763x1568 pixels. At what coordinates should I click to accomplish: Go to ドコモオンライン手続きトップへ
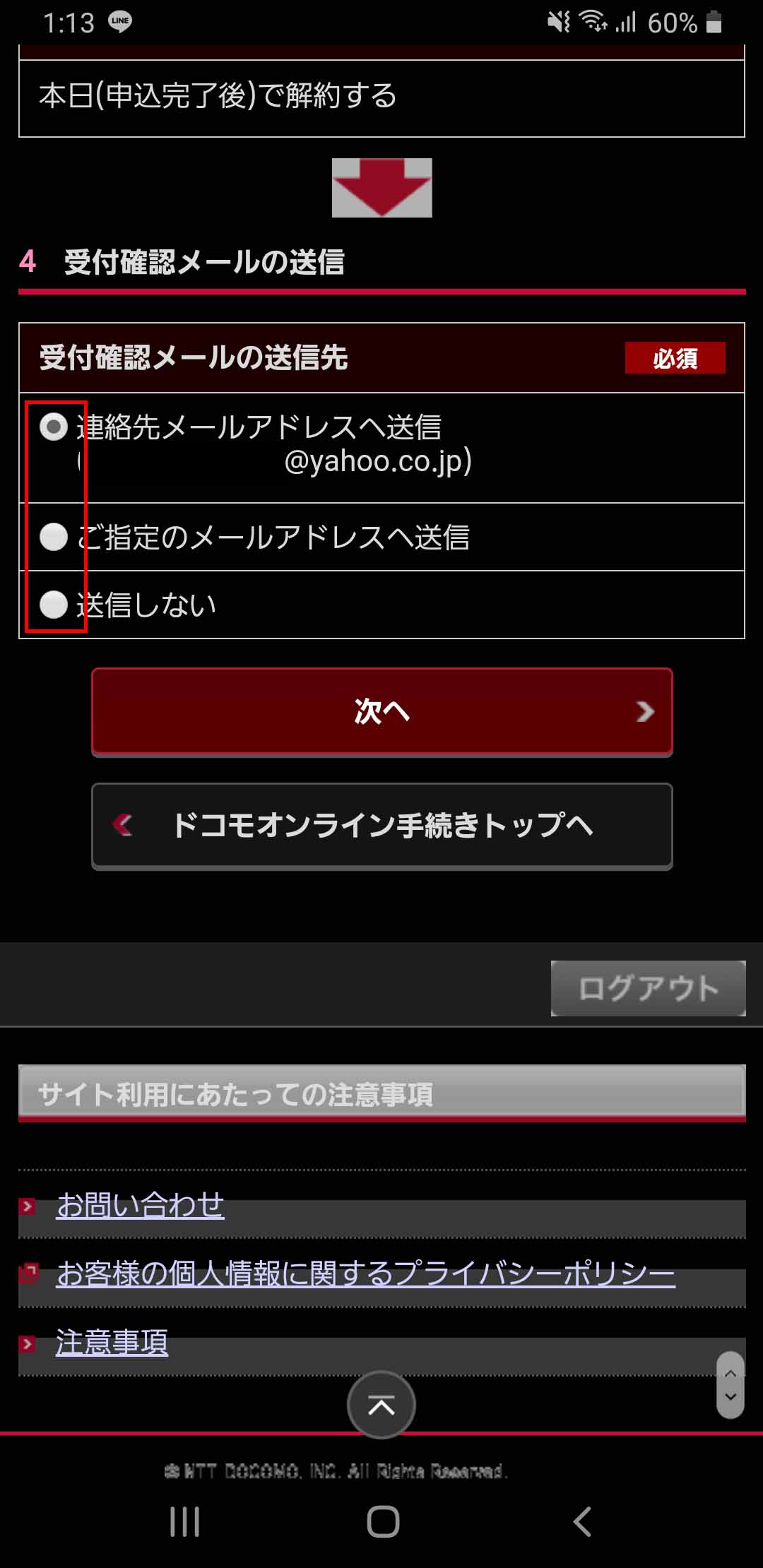point(381,825)
